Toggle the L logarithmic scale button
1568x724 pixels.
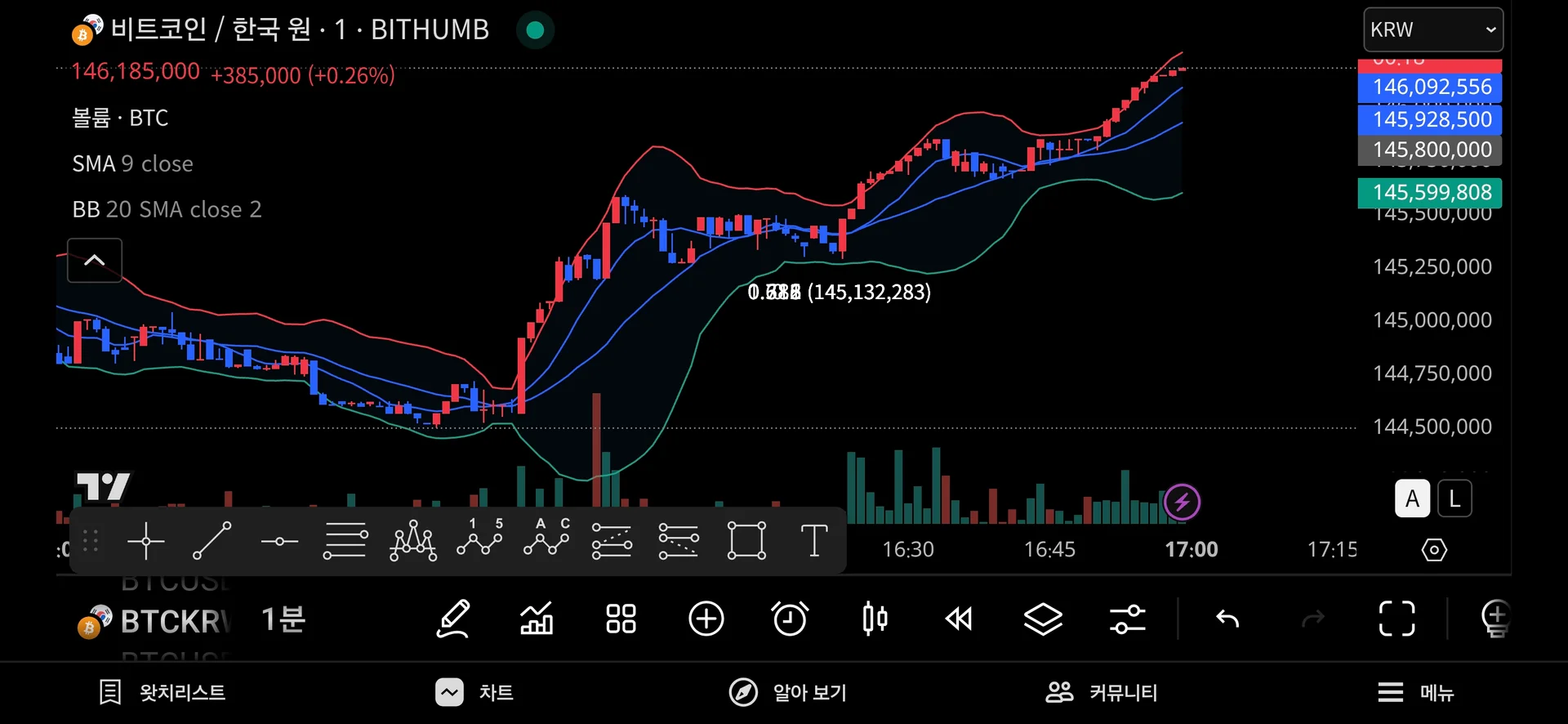click(1454, 498)
